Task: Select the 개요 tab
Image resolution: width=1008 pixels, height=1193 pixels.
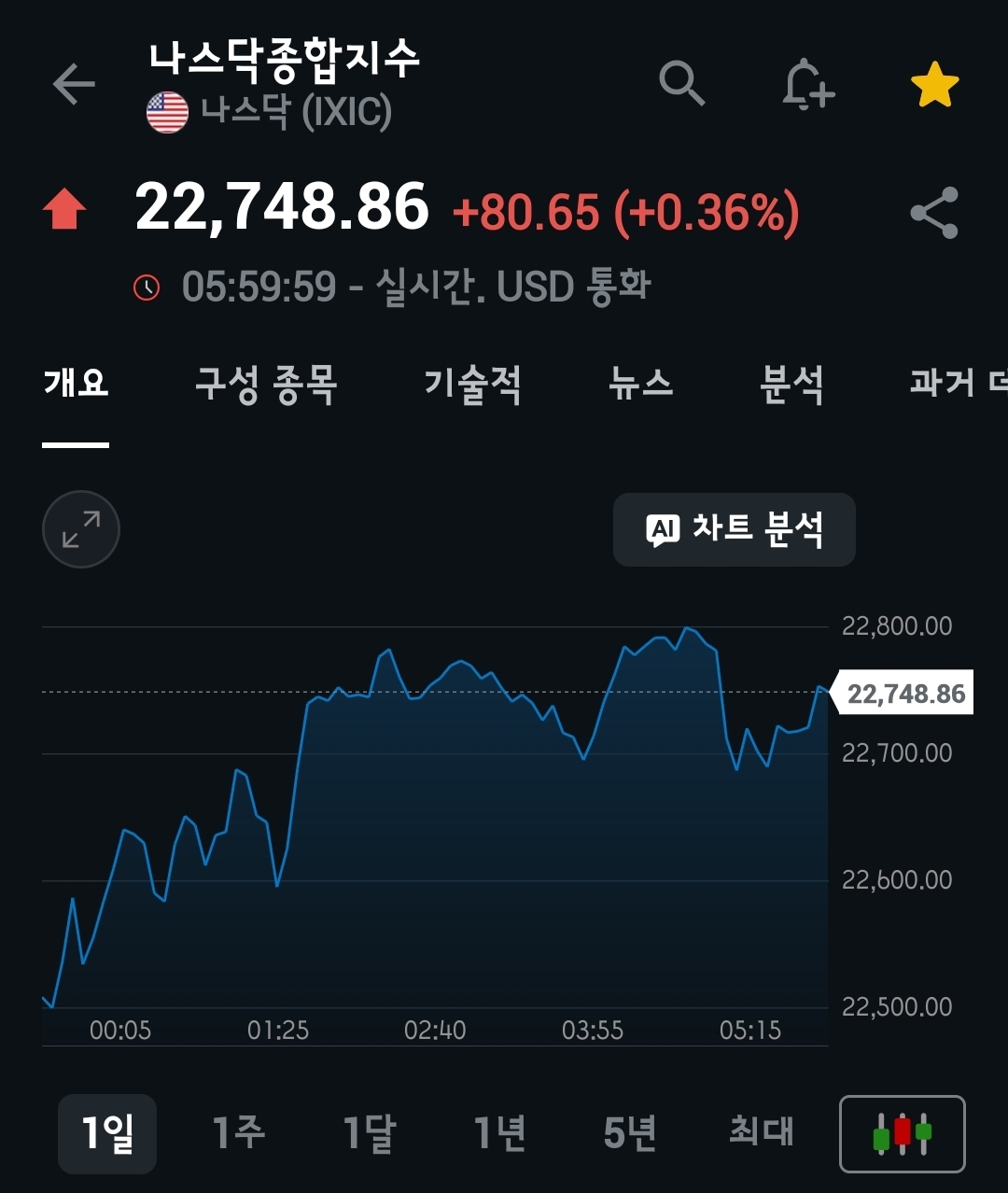Action: (x=76, y=385)
